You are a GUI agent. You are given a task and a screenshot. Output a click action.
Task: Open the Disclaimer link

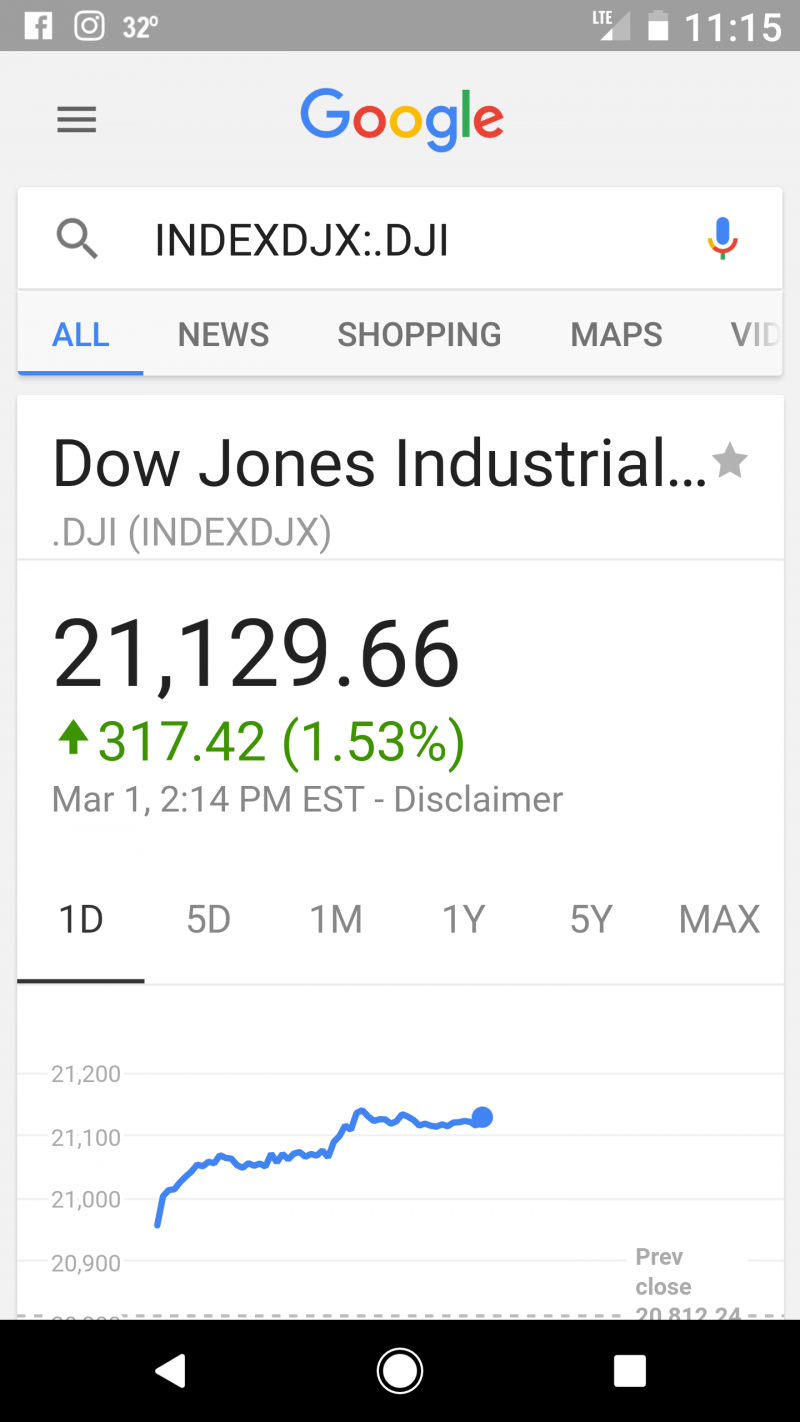pos(478,800)
